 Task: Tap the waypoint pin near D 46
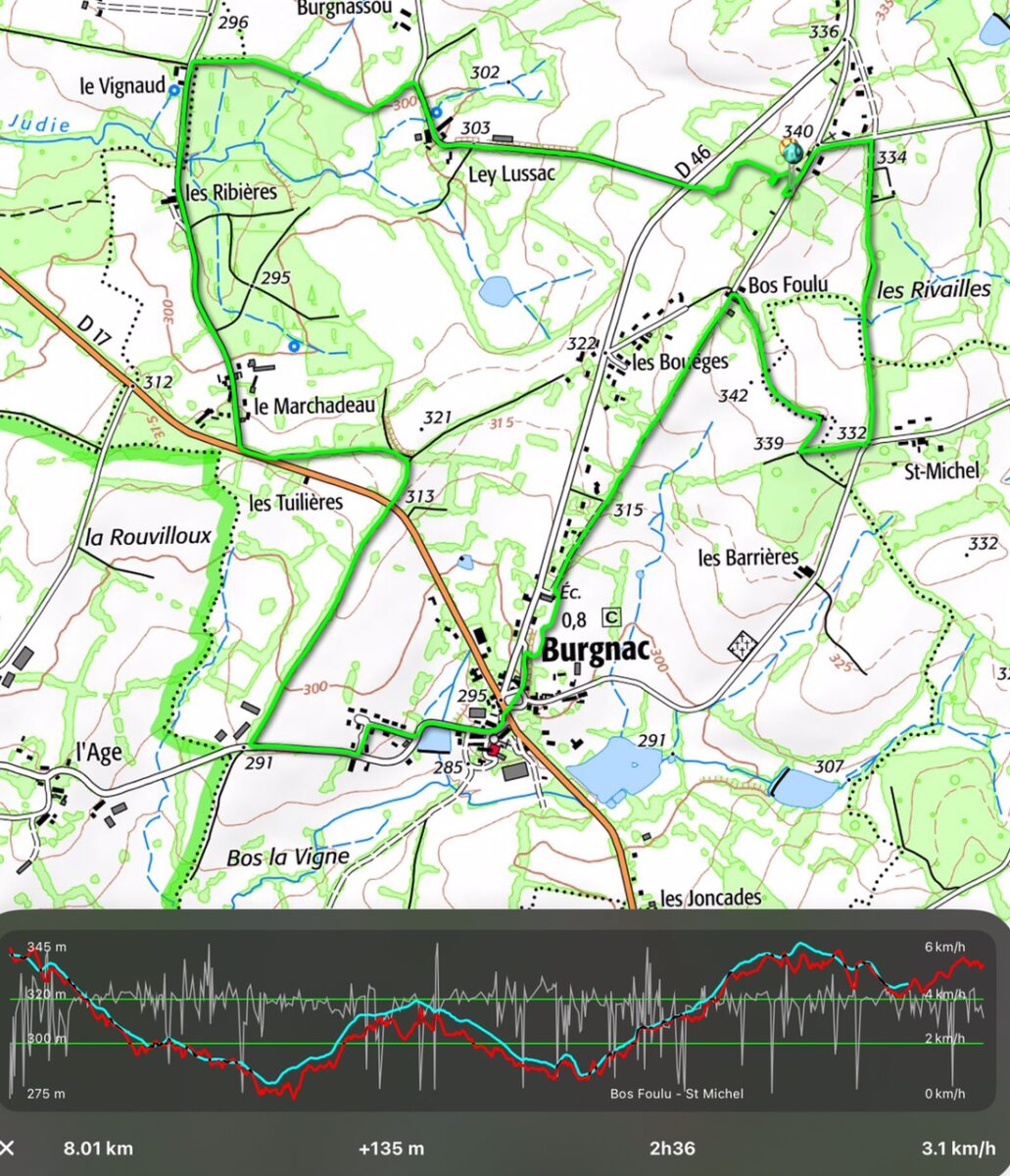(x=790, y=156)
